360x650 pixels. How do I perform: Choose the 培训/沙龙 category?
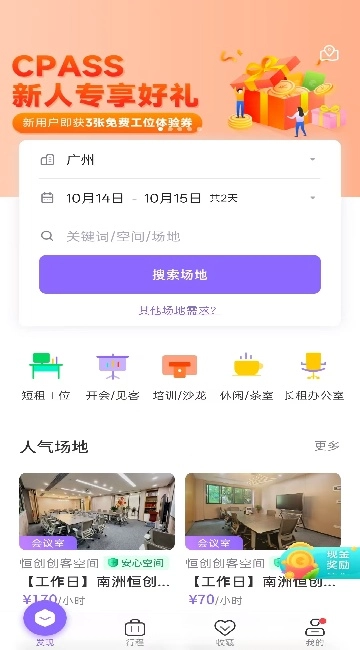pyautogui.click(x=180, y=376)
